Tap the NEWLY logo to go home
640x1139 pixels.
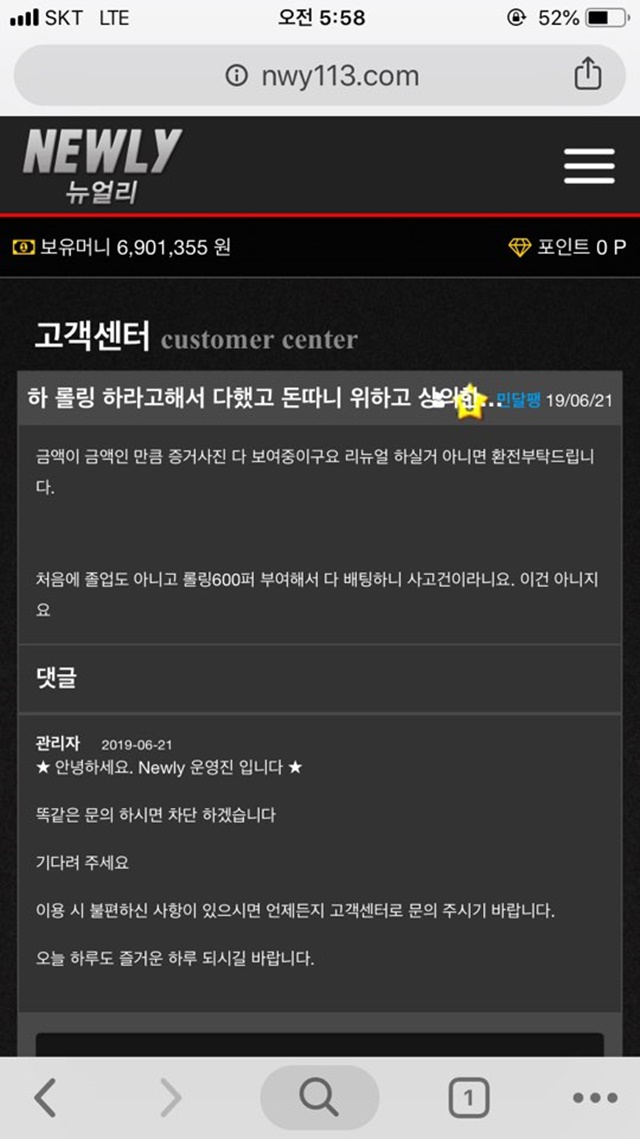[102, 166]
